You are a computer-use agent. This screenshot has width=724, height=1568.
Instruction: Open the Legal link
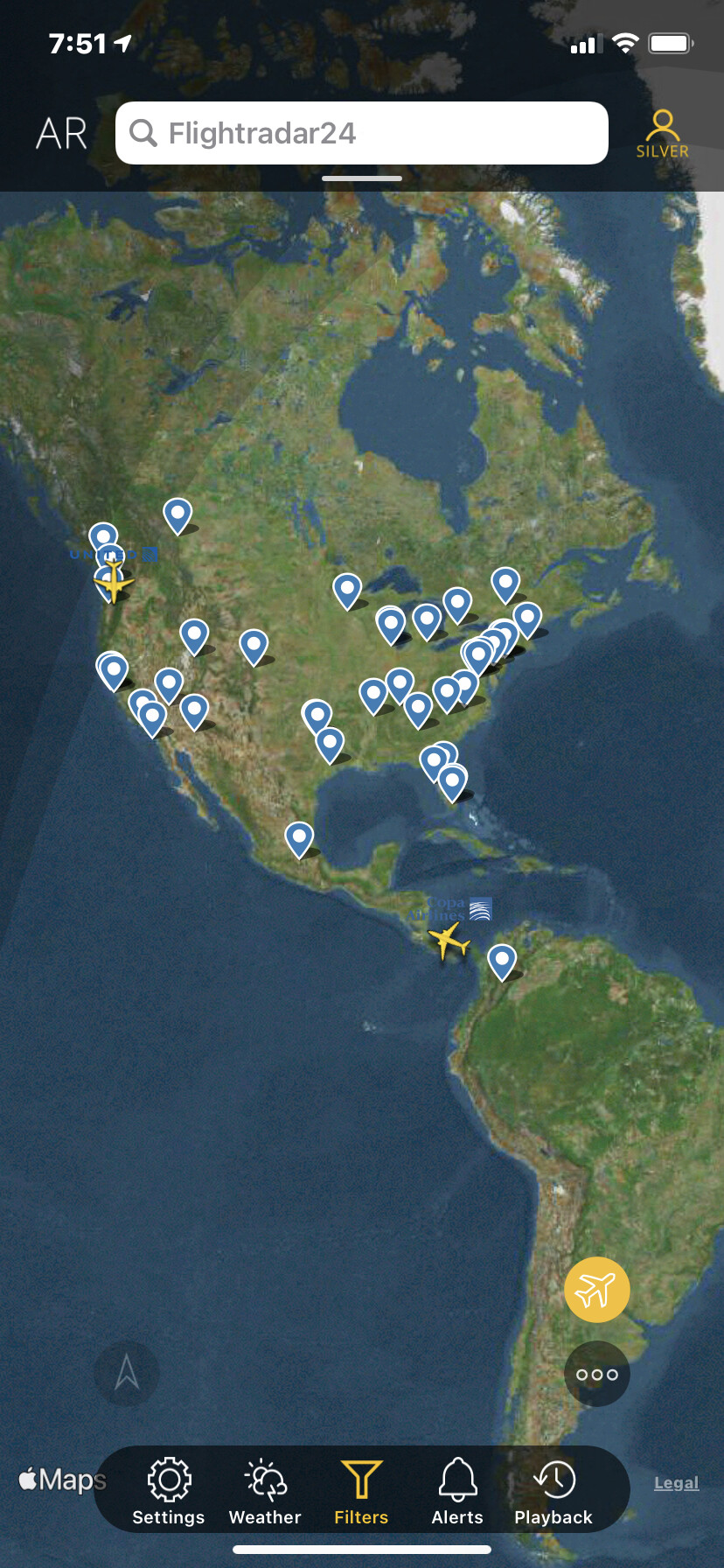676,1482
